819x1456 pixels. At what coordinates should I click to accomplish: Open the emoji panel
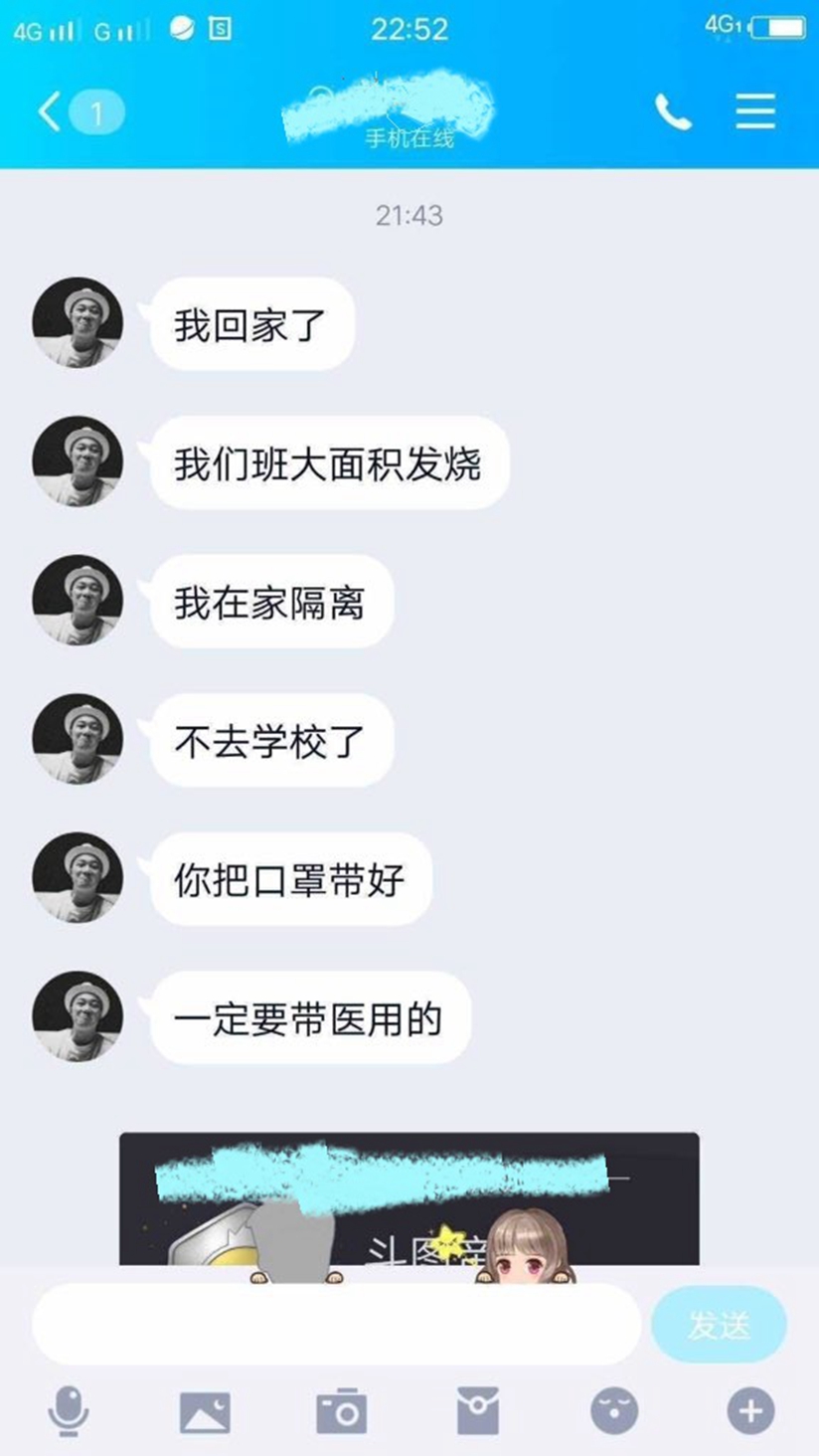click(614, 1410)
